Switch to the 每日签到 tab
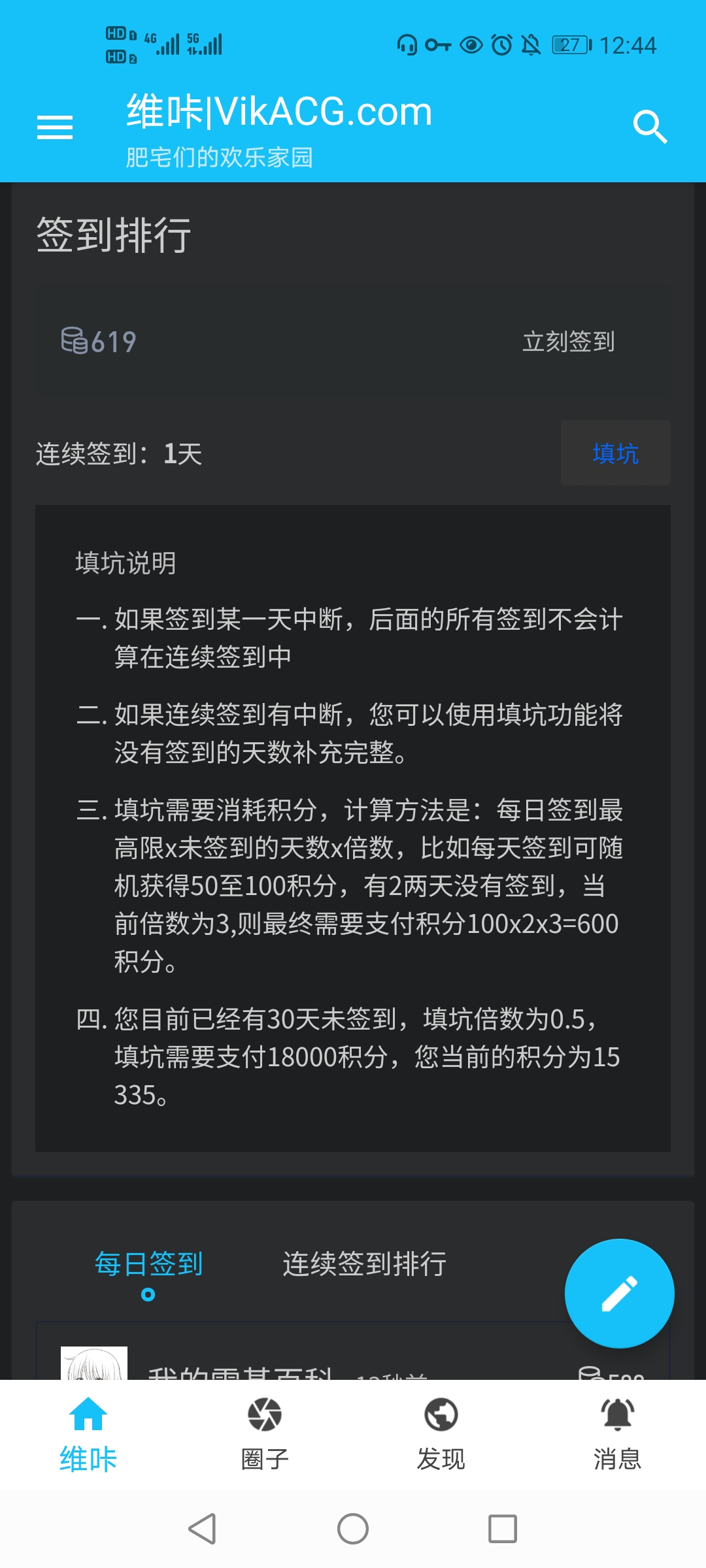The width and height of the screenshot is (706, 1568). (x=148, y=1264)
